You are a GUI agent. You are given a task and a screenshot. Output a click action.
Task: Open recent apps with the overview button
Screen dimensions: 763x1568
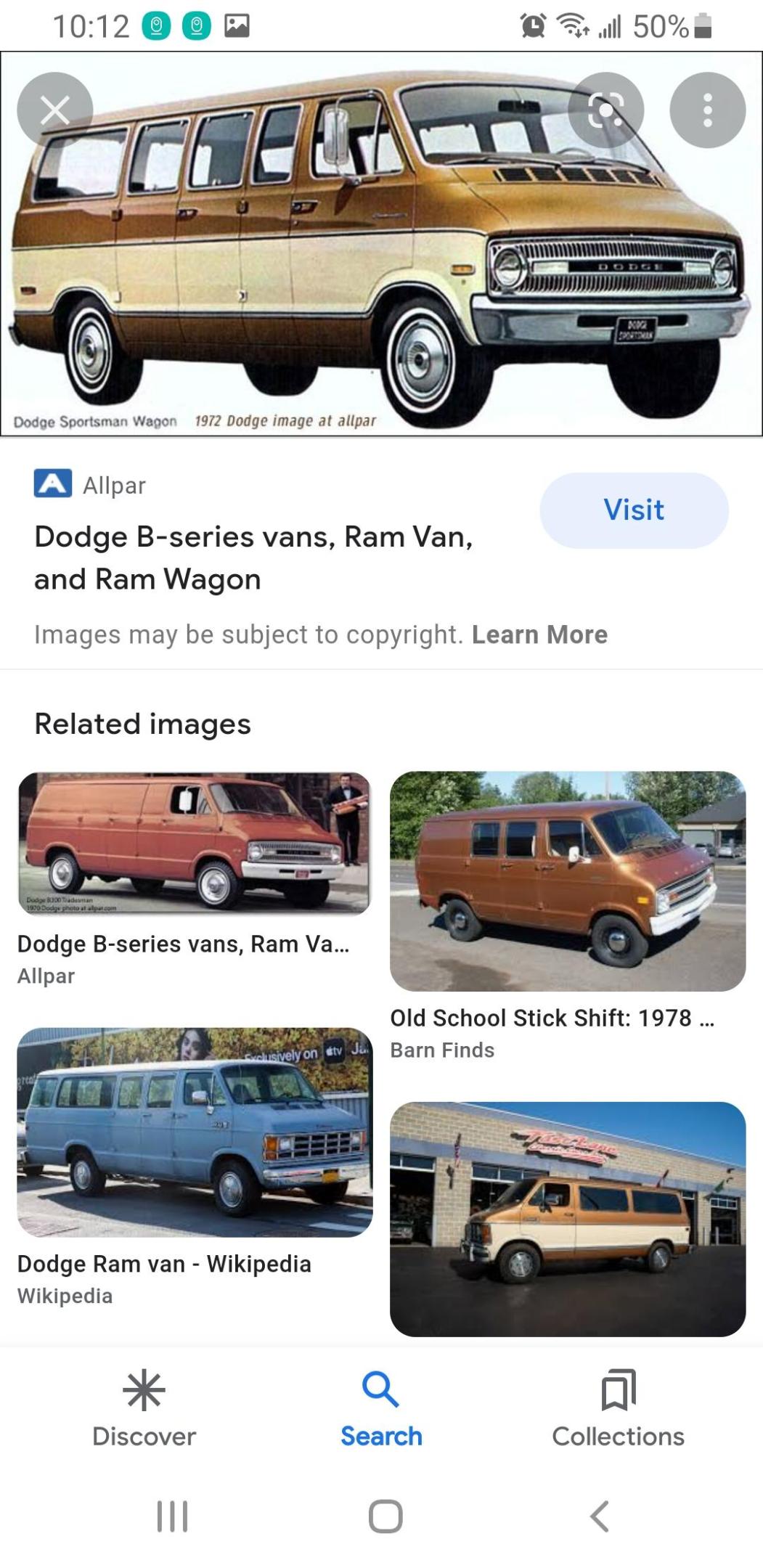pyautogui.click(x=172, y=1514)
